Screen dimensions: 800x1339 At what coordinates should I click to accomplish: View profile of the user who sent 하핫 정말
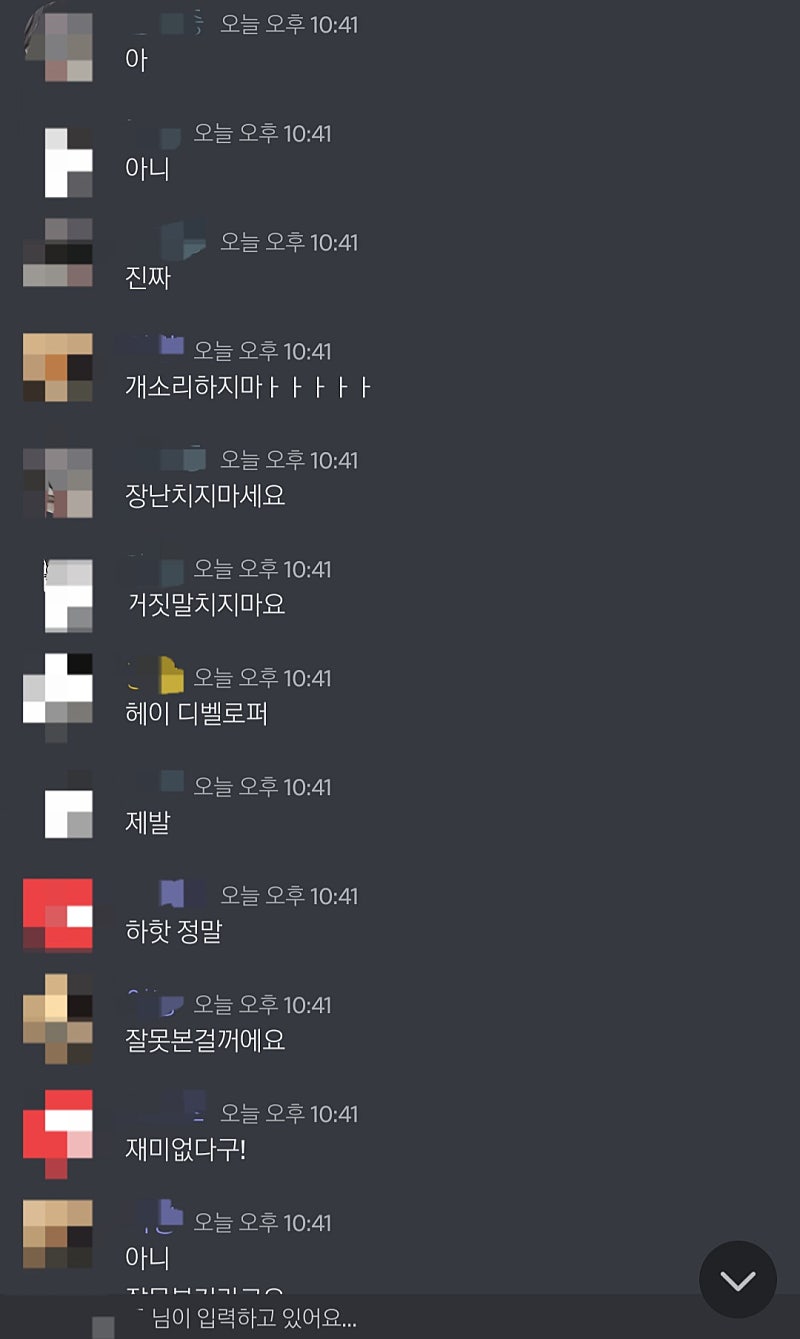(58, 914)
